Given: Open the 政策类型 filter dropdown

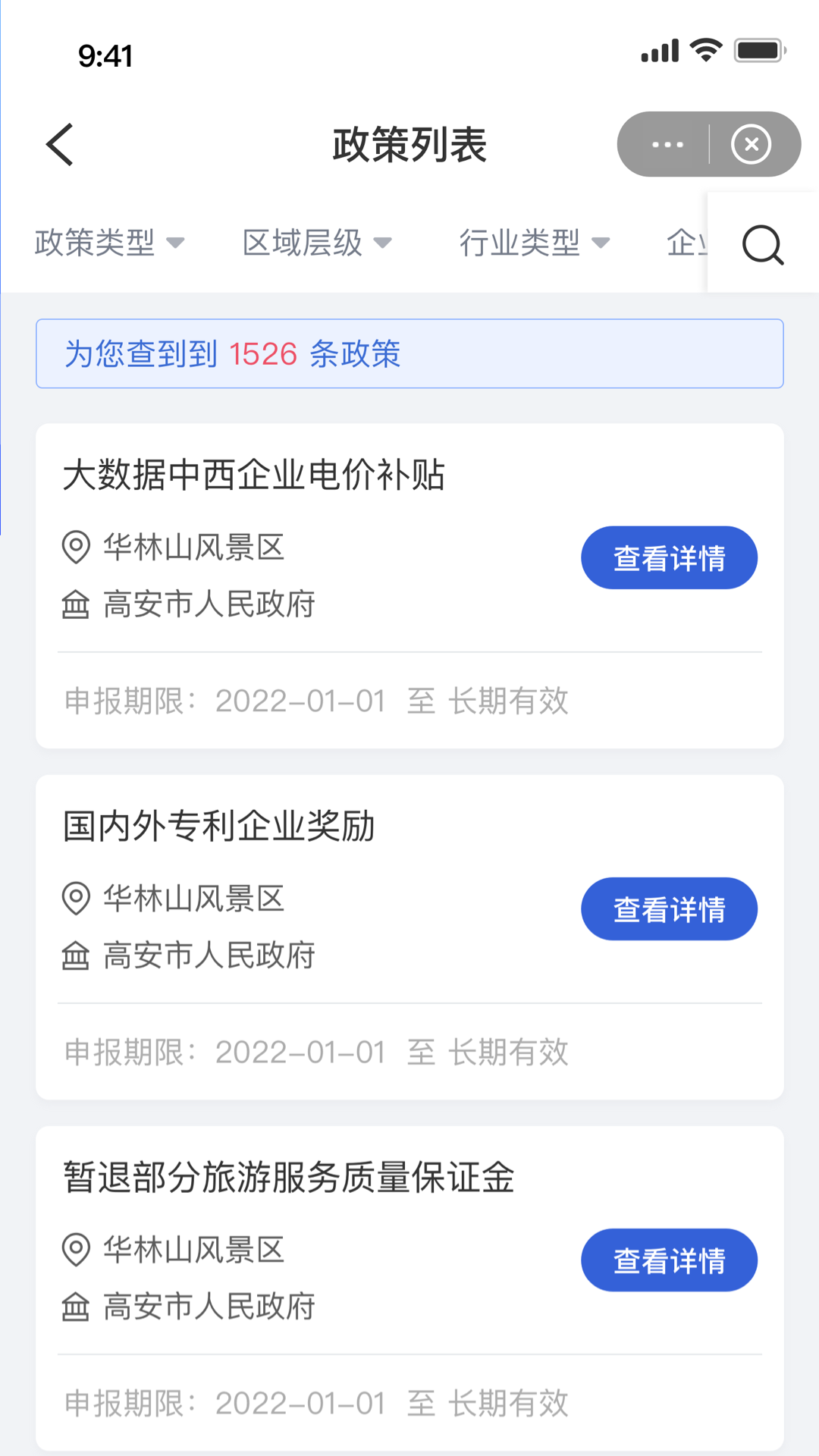Looking at the screenshot, I should point(110,243).
